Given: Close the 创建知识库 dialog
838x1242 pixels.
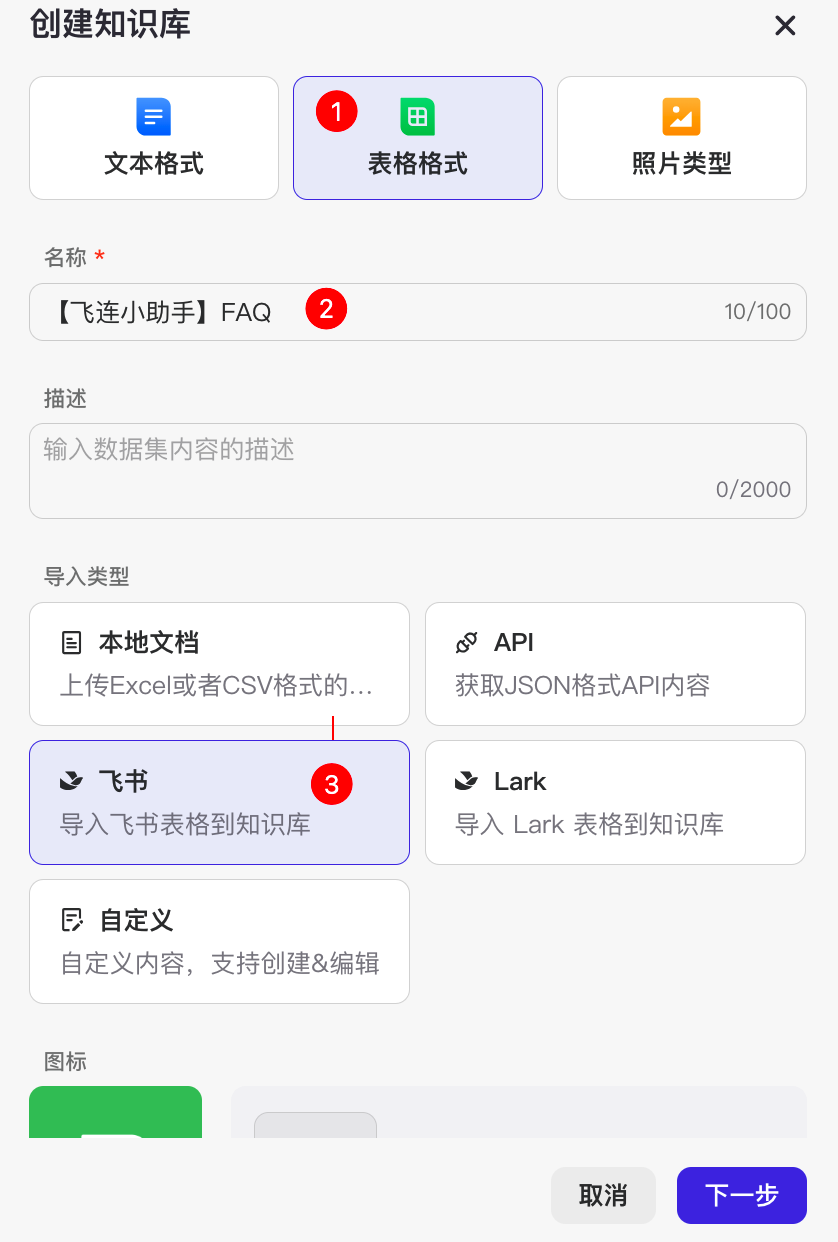Looking at the screenshot, I should pyautogui.click(x=785, y=26).
